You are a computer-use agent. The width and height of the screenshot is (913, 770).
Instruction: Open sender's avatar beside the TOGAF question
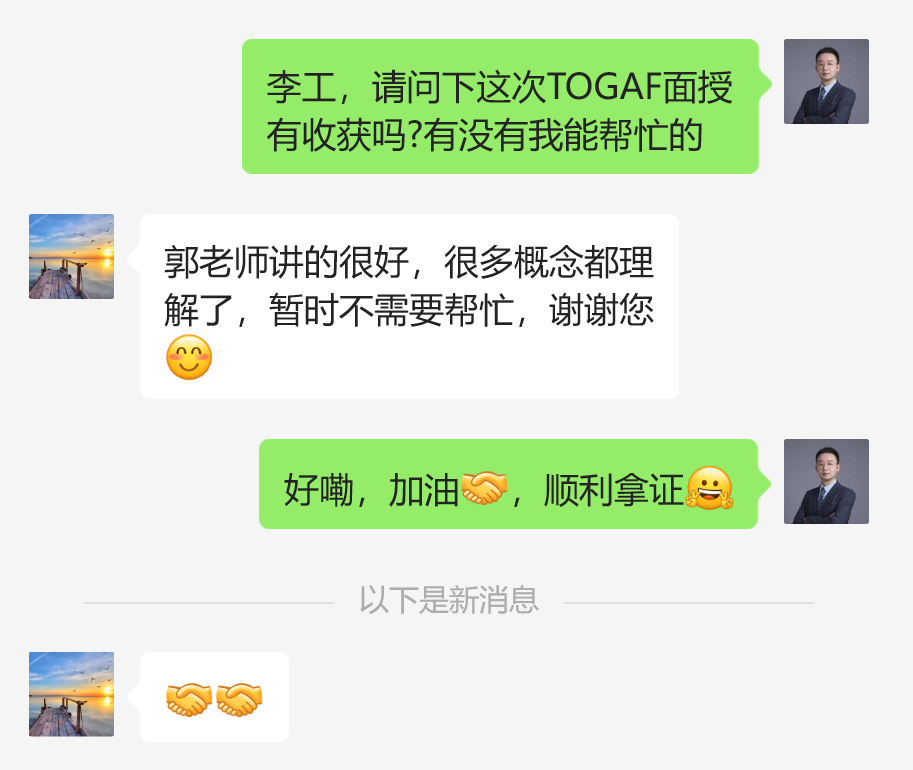pos(826,82)
